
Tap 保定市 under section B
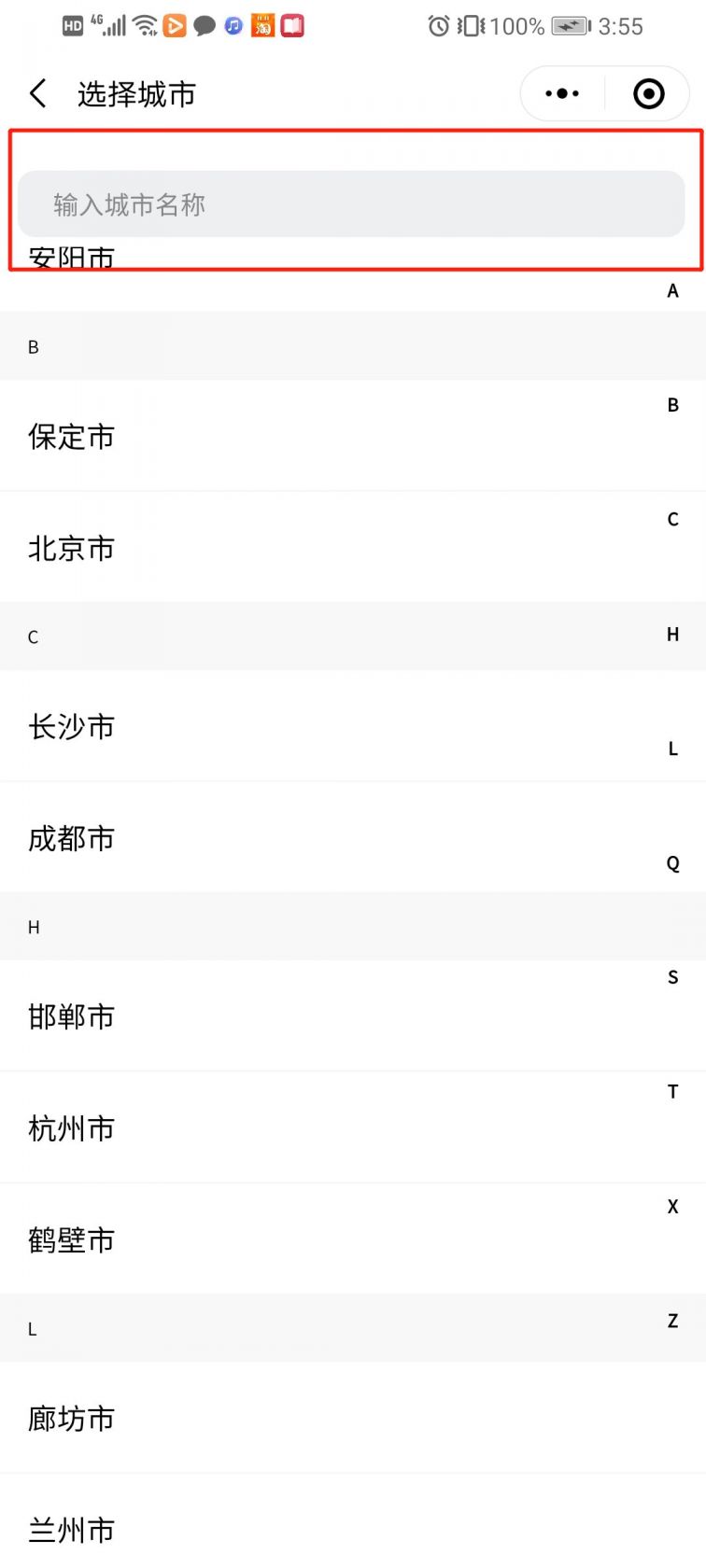[70, 436]
